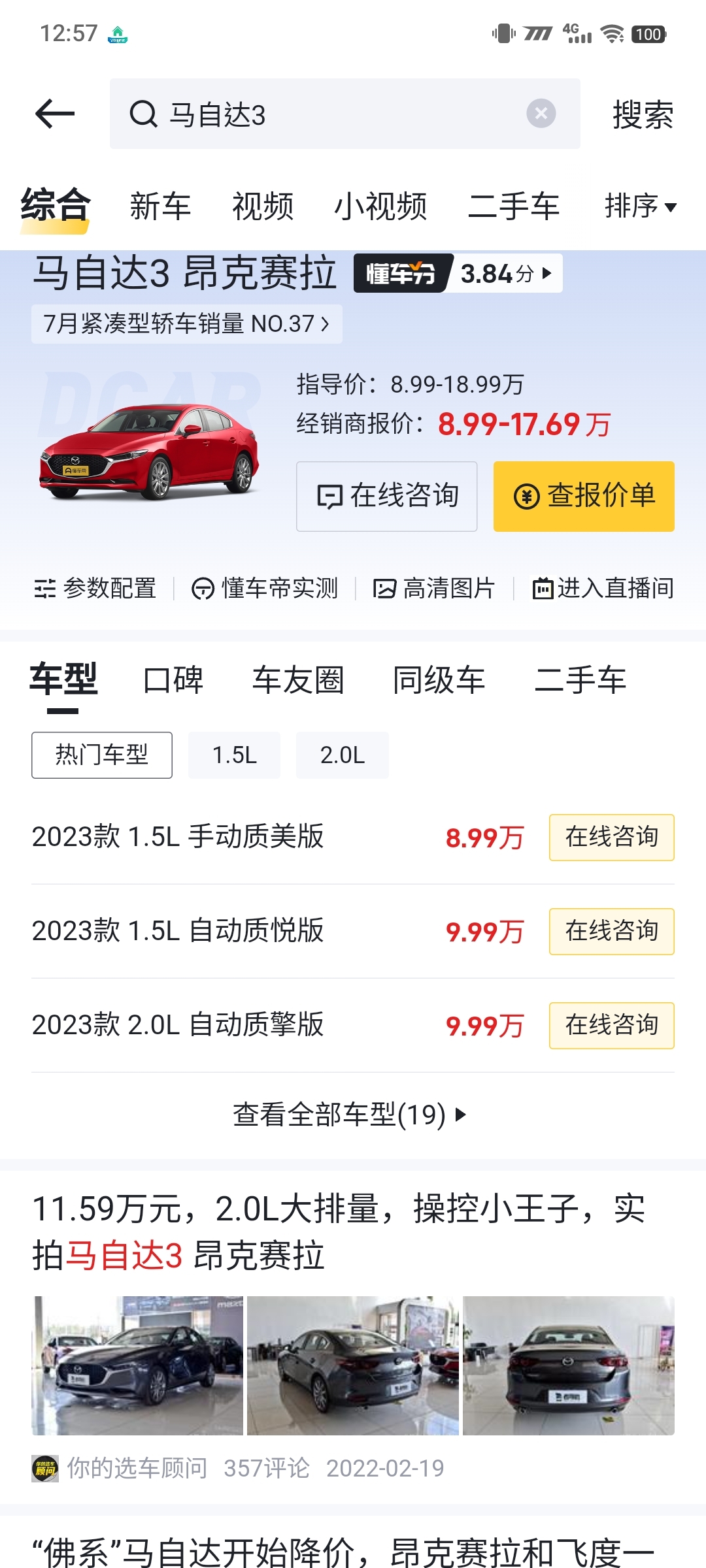Screen dimensions: 706x1568
Task: Clear the search text 马自达3
Action: click(541, 114)
